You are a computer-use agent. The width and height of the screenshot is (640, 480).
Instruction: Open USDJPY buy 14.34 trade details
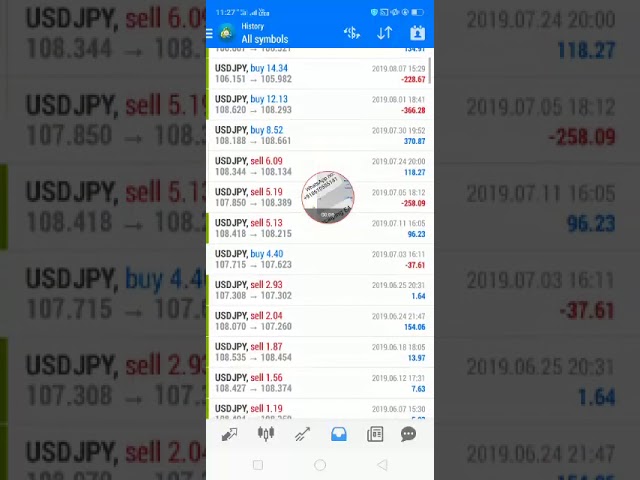[319, 74]
